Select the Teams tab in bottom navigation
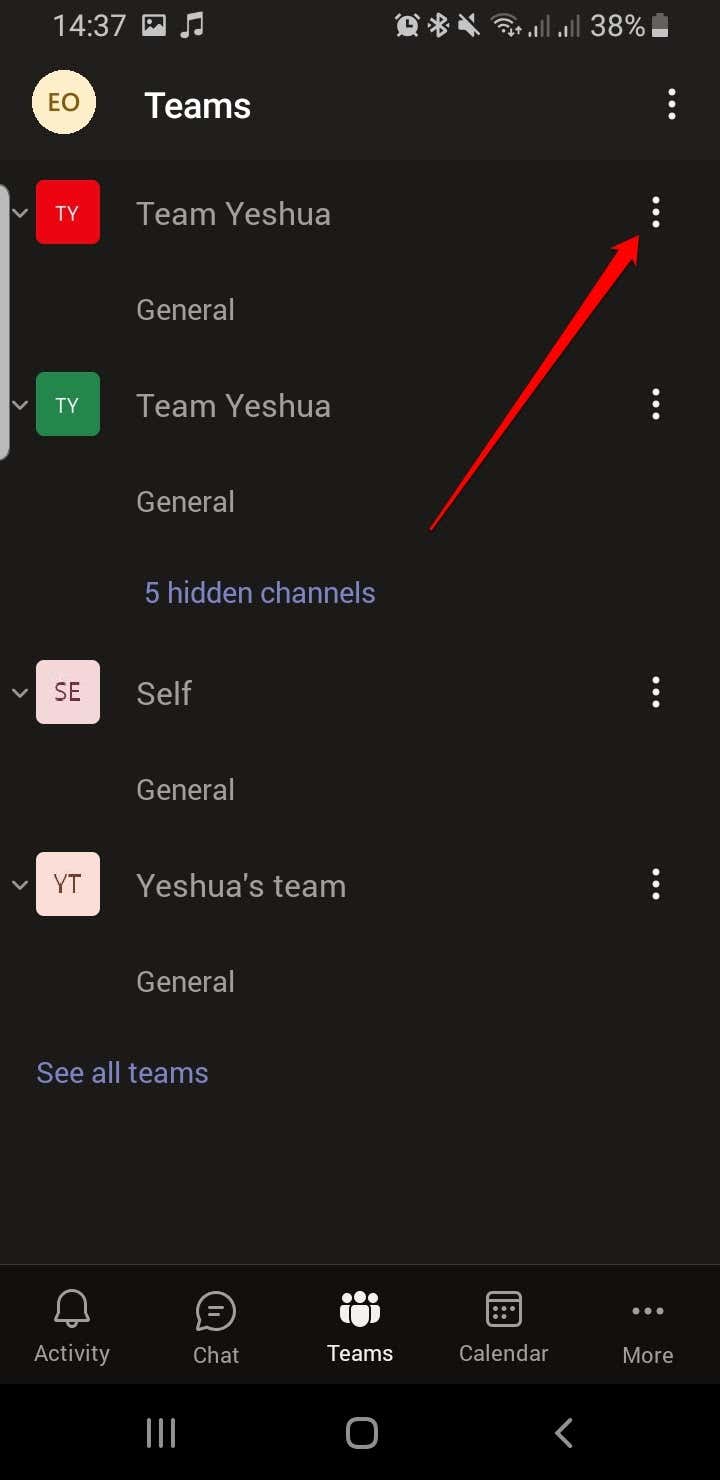 pos(360,1326)
